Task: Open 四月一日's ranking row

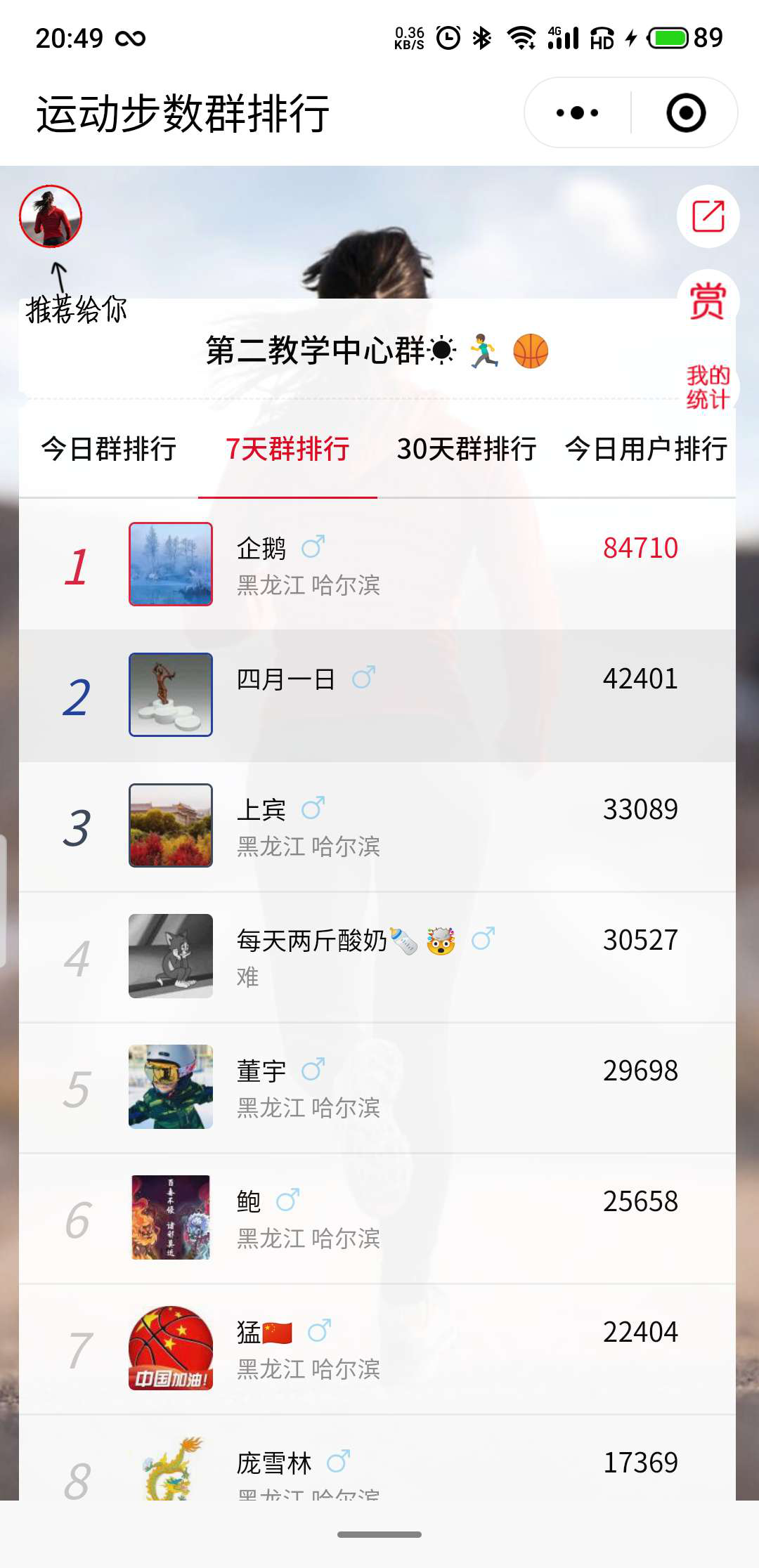Action: click(x=377, y=695)
